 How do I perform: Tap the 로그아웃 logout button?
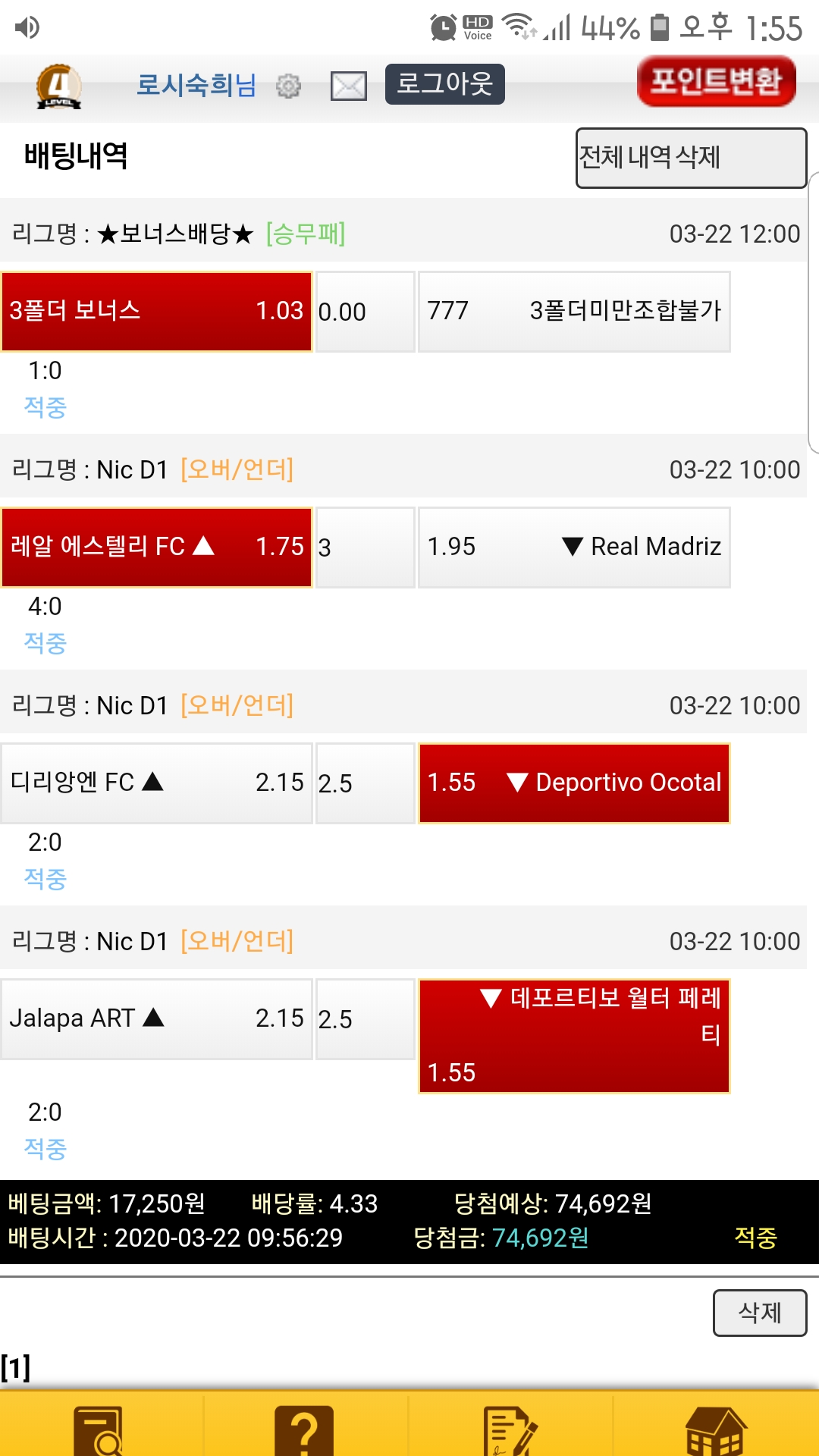click(444, 83)
